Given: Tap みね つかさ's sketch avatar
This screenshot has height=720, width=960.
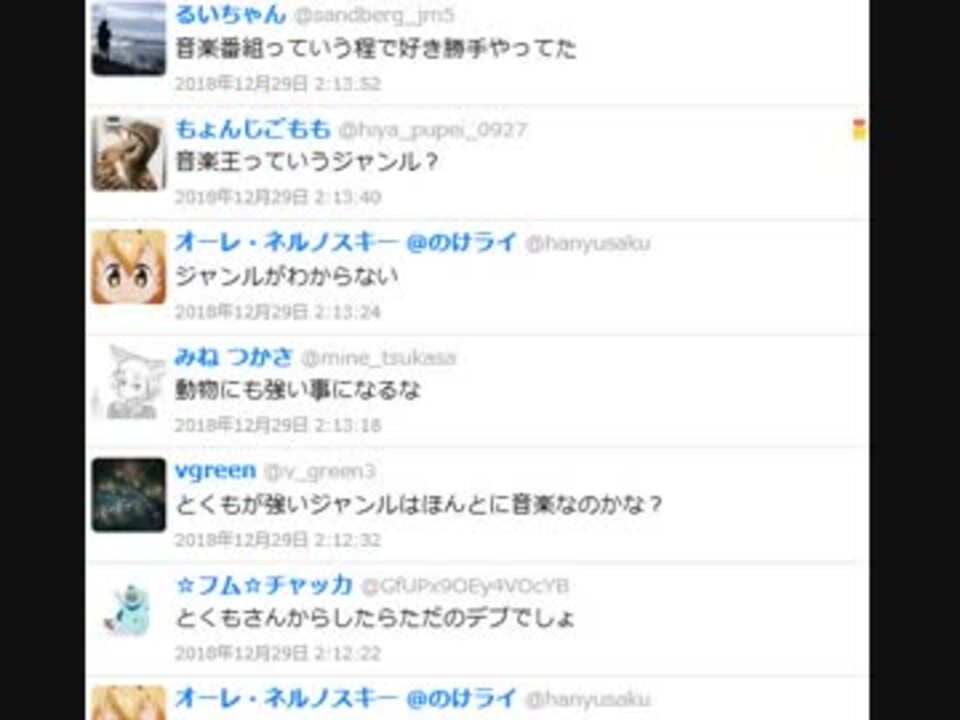Looking at the screenshot, I should 128,381.
